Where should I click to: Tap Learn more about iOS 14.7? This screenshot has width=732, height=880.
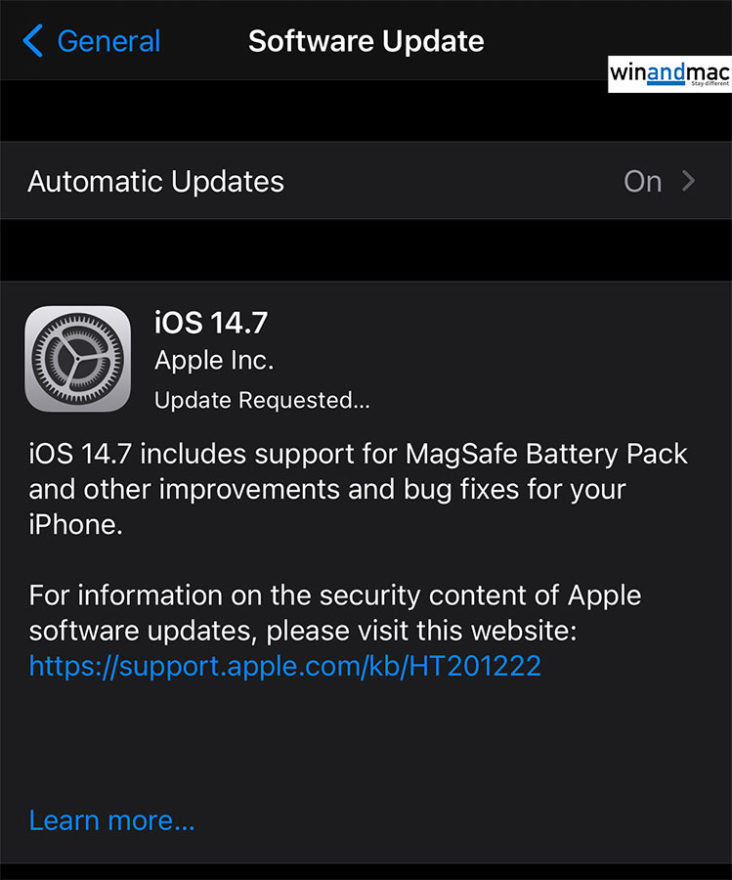click(x=112, y=821)
